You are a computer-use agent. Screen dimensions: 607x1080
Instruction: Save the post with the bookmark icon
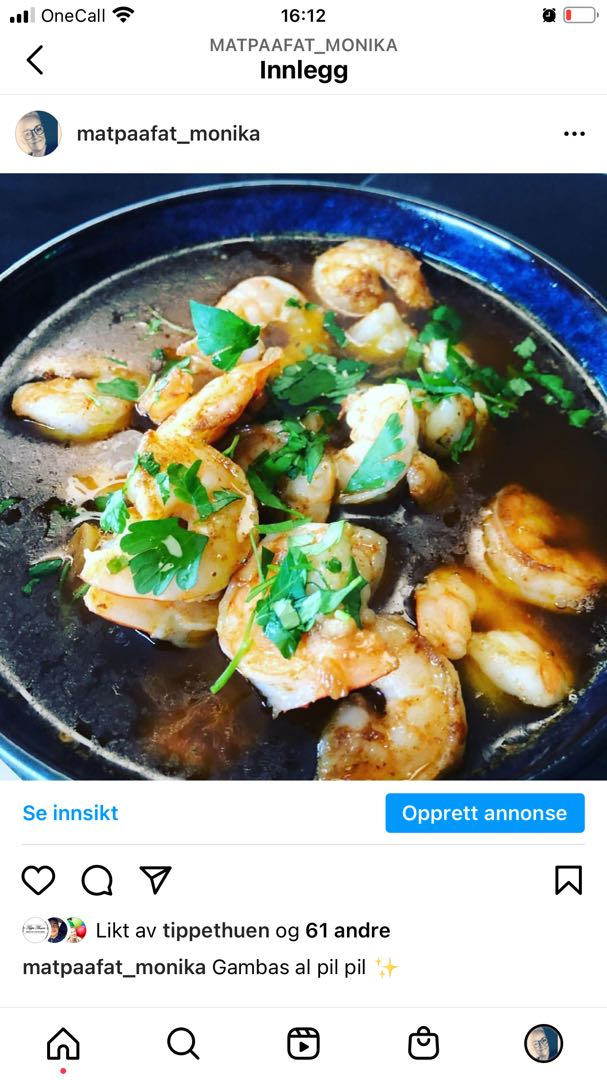click(568, 880)
